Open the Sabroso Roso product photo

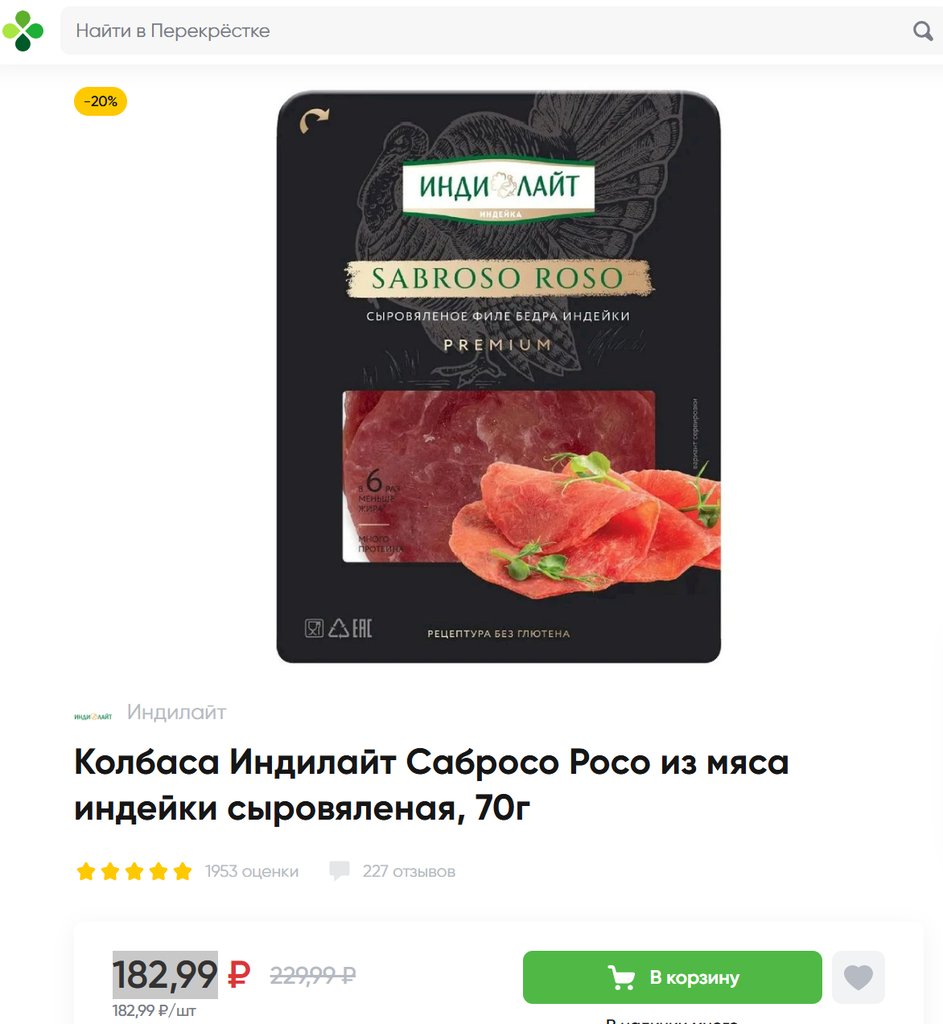click(x=498, y=376)
